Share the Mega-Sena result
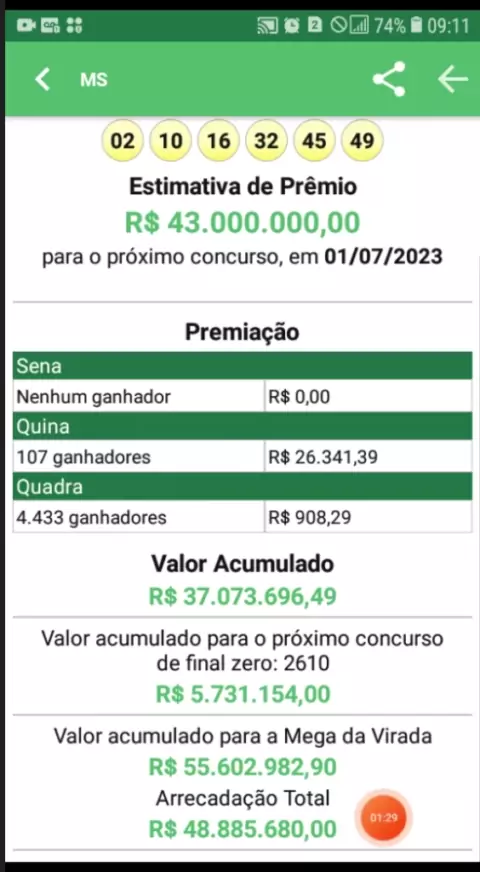Screen dimensions: 480x872 [389, 79]
